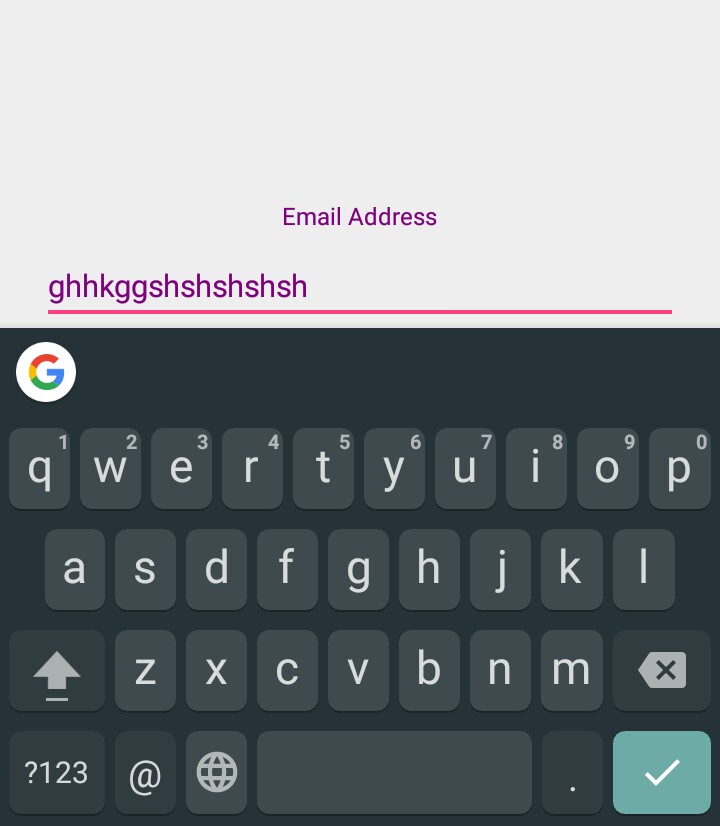Tap the backspace key
Viewport: 720px width, 826px height.
click(661, 670)
